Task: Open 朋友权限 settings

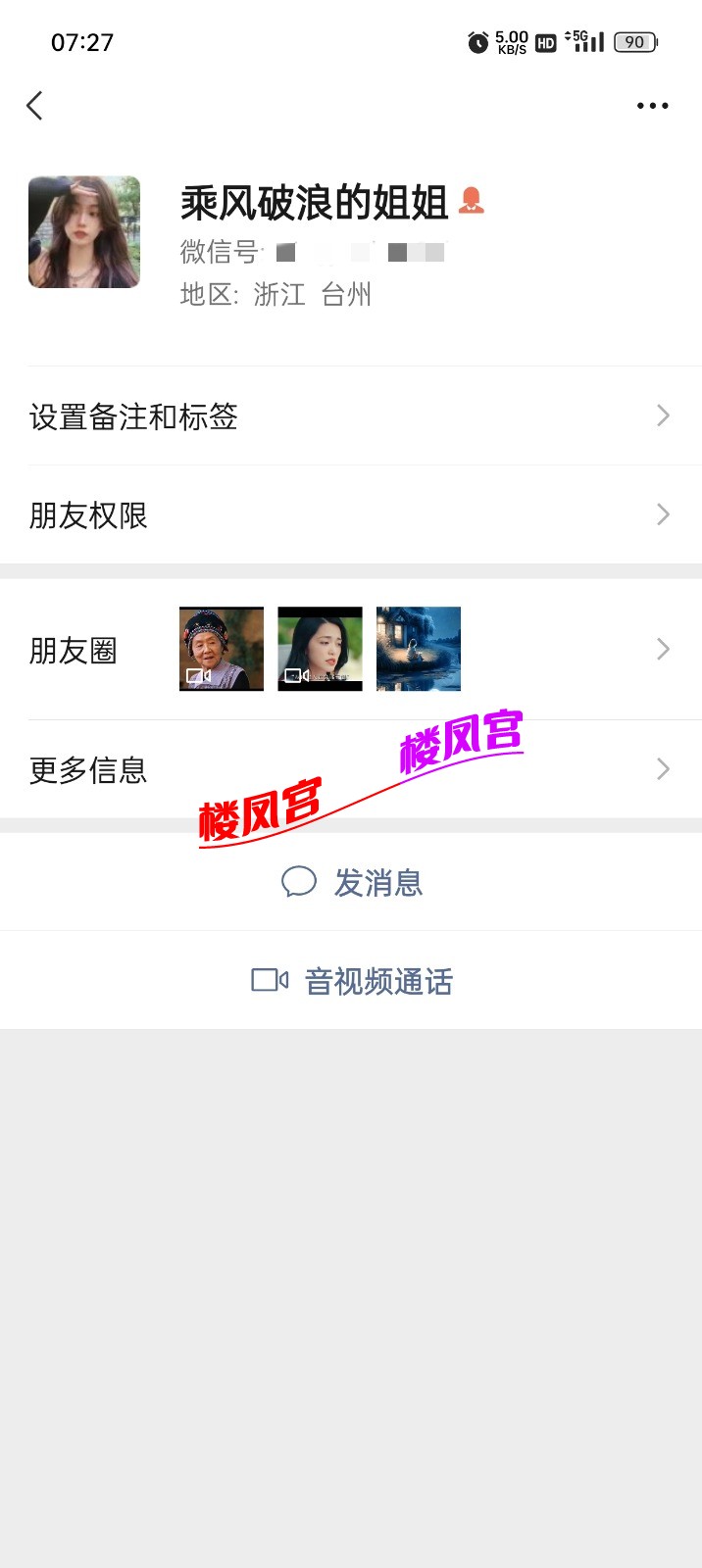Action: click(x=350, y=514)
